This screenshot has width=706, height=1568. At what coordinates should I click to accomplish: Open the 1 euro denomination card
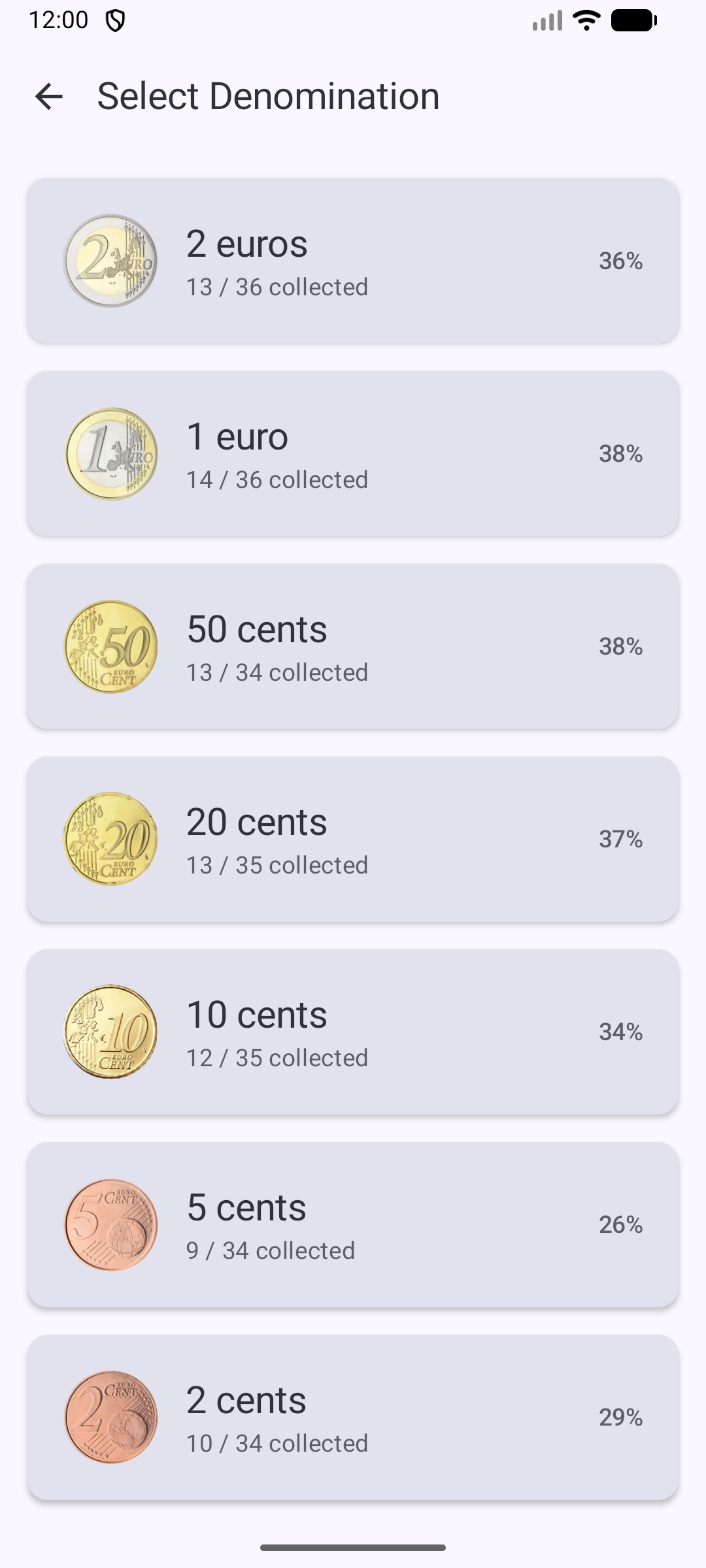coord(353,452)
